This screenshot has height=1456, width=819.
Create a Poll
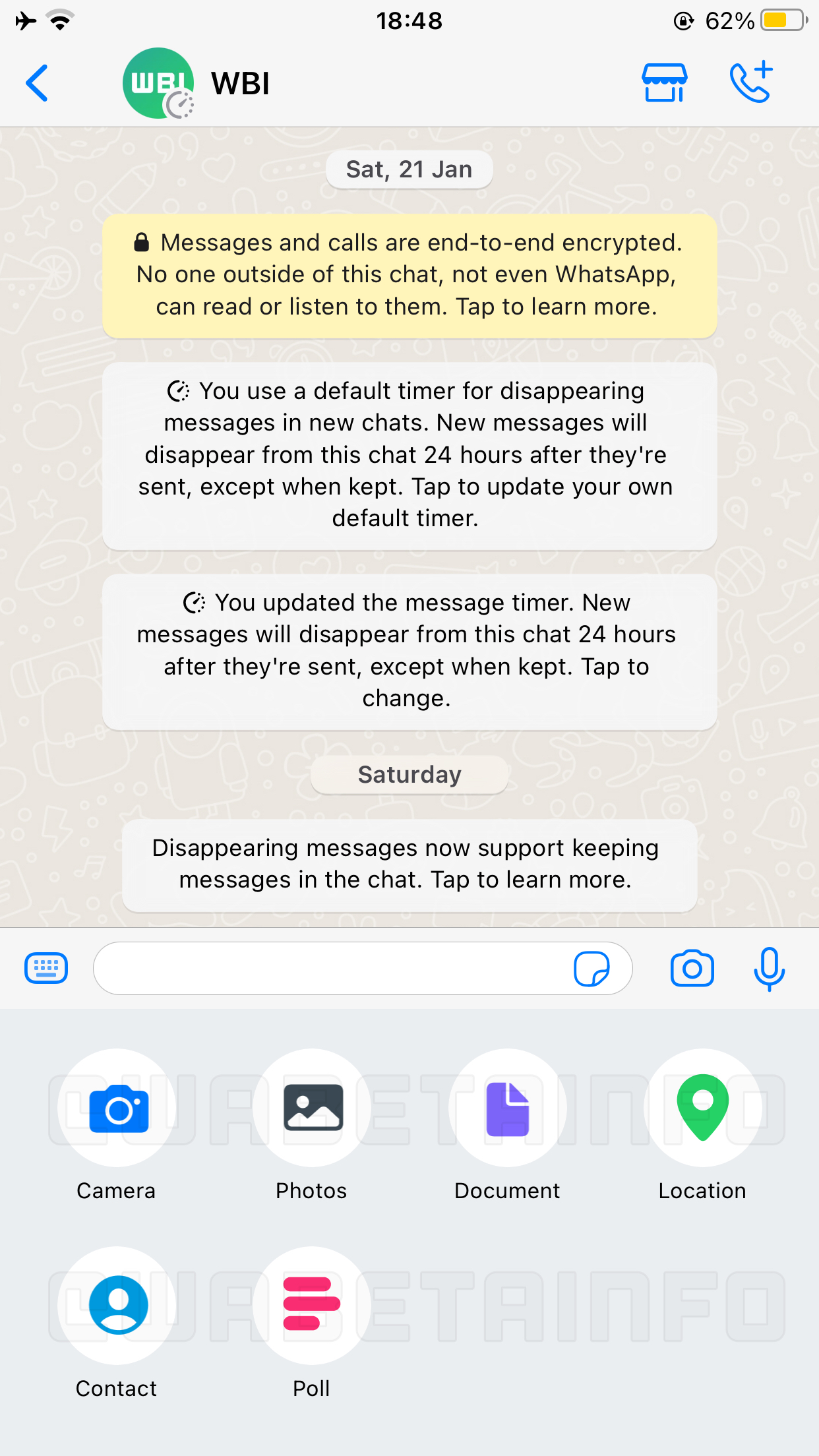[312, 1306]
